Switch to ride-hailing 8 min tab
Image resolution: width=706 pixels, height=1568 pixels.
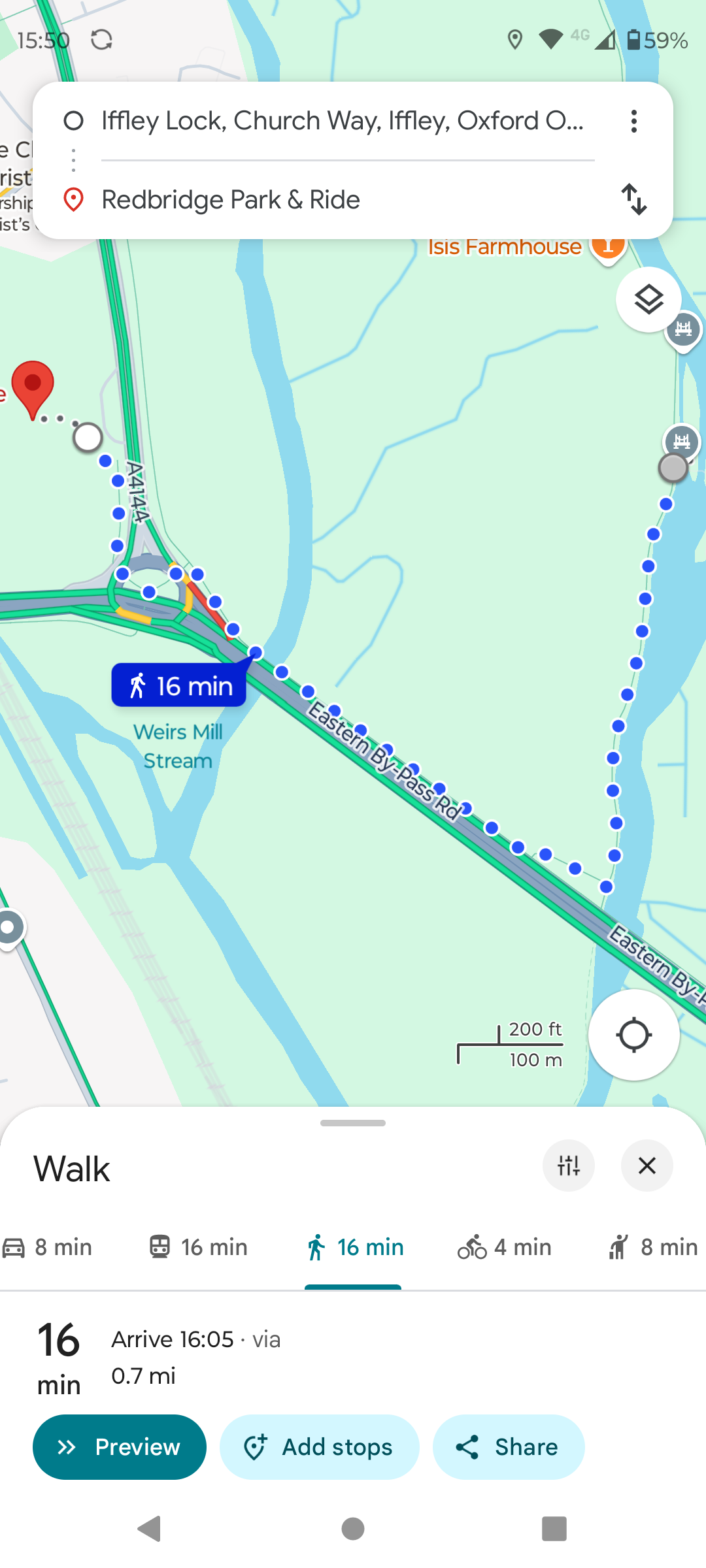[652, 1247]
